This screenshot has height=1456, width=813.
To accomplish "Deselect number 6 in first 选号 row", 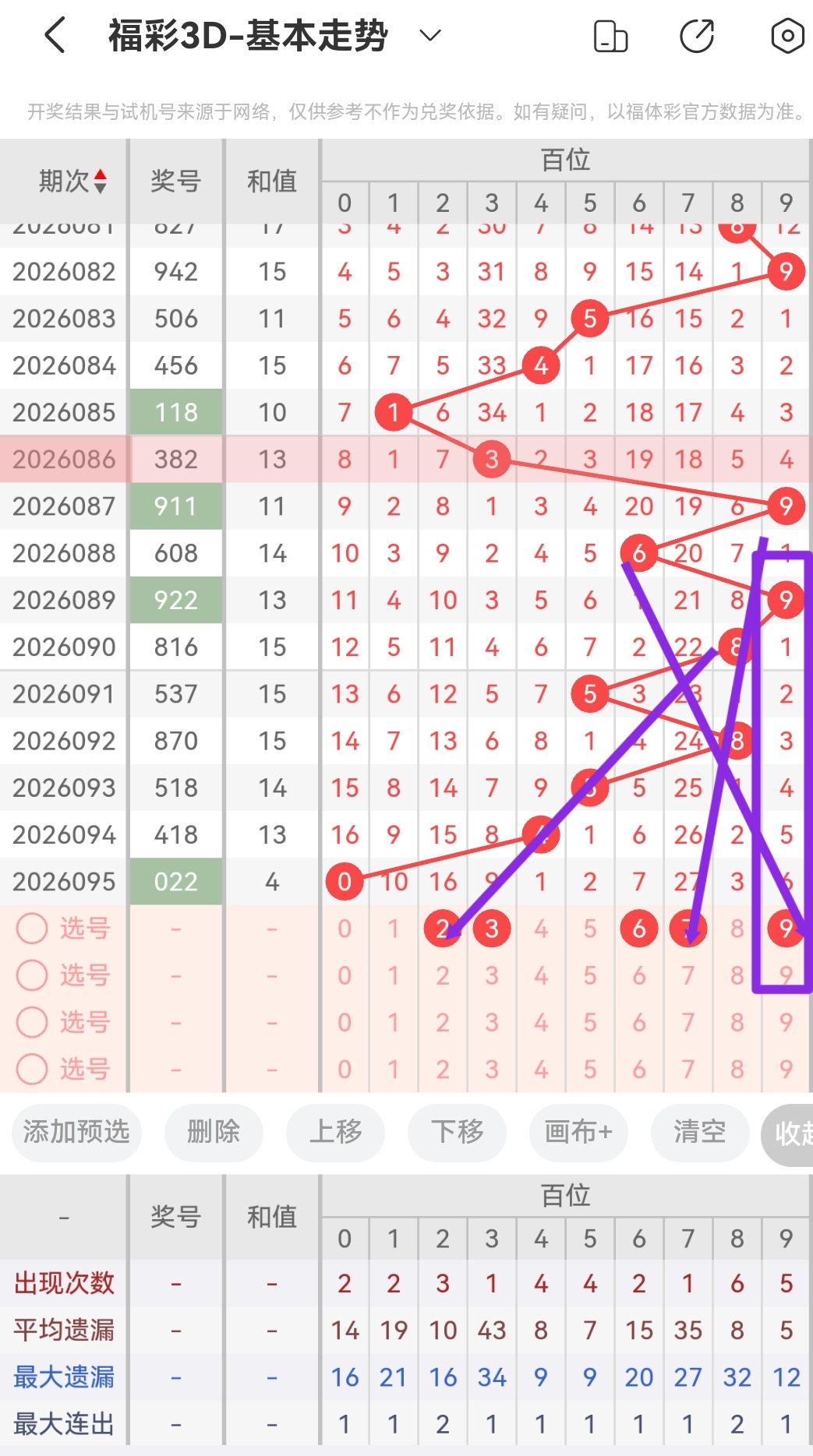I will [639, 929].
